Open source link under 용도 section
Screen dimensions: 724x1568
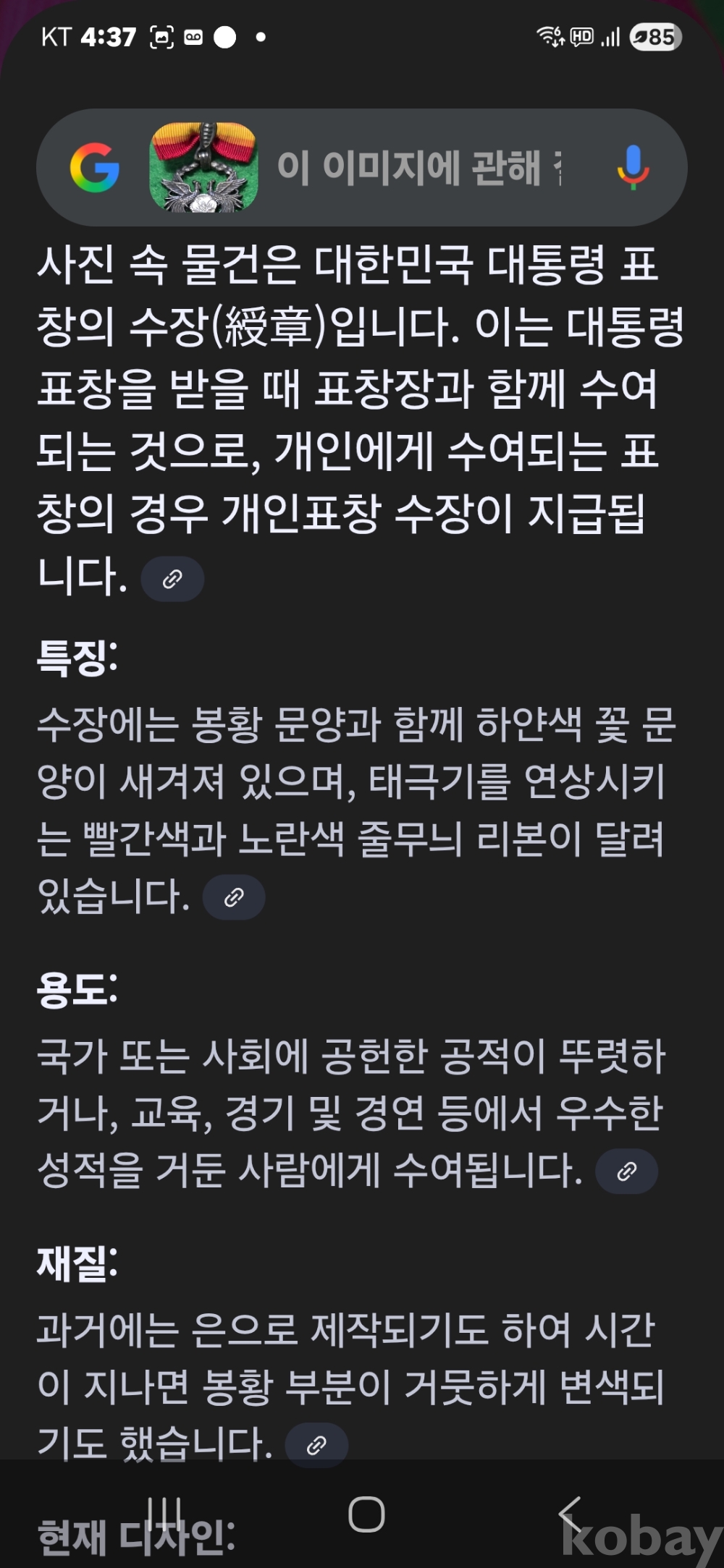[x=626, y=1171]
